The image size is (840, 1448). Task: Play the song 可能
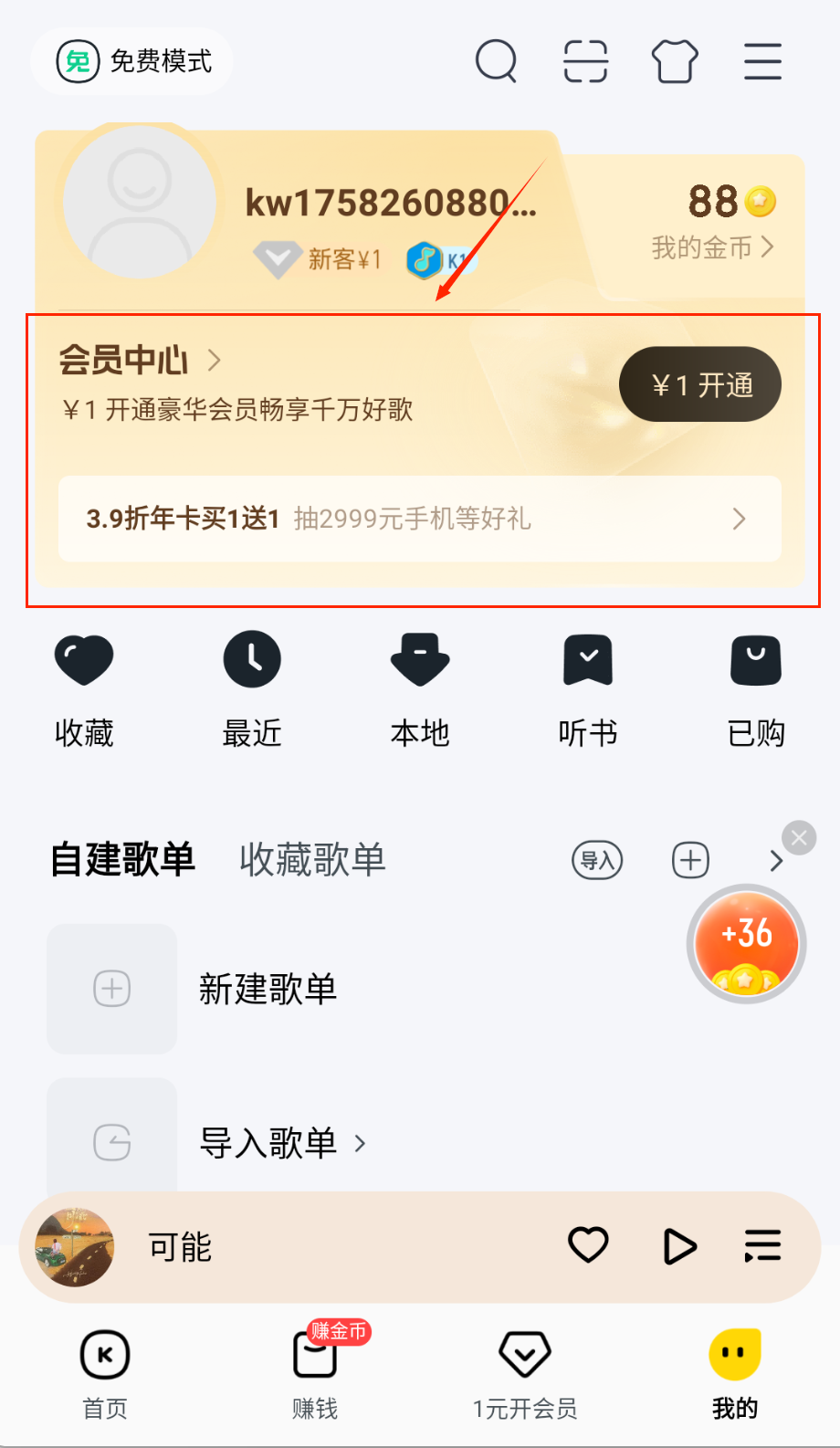679,1246
